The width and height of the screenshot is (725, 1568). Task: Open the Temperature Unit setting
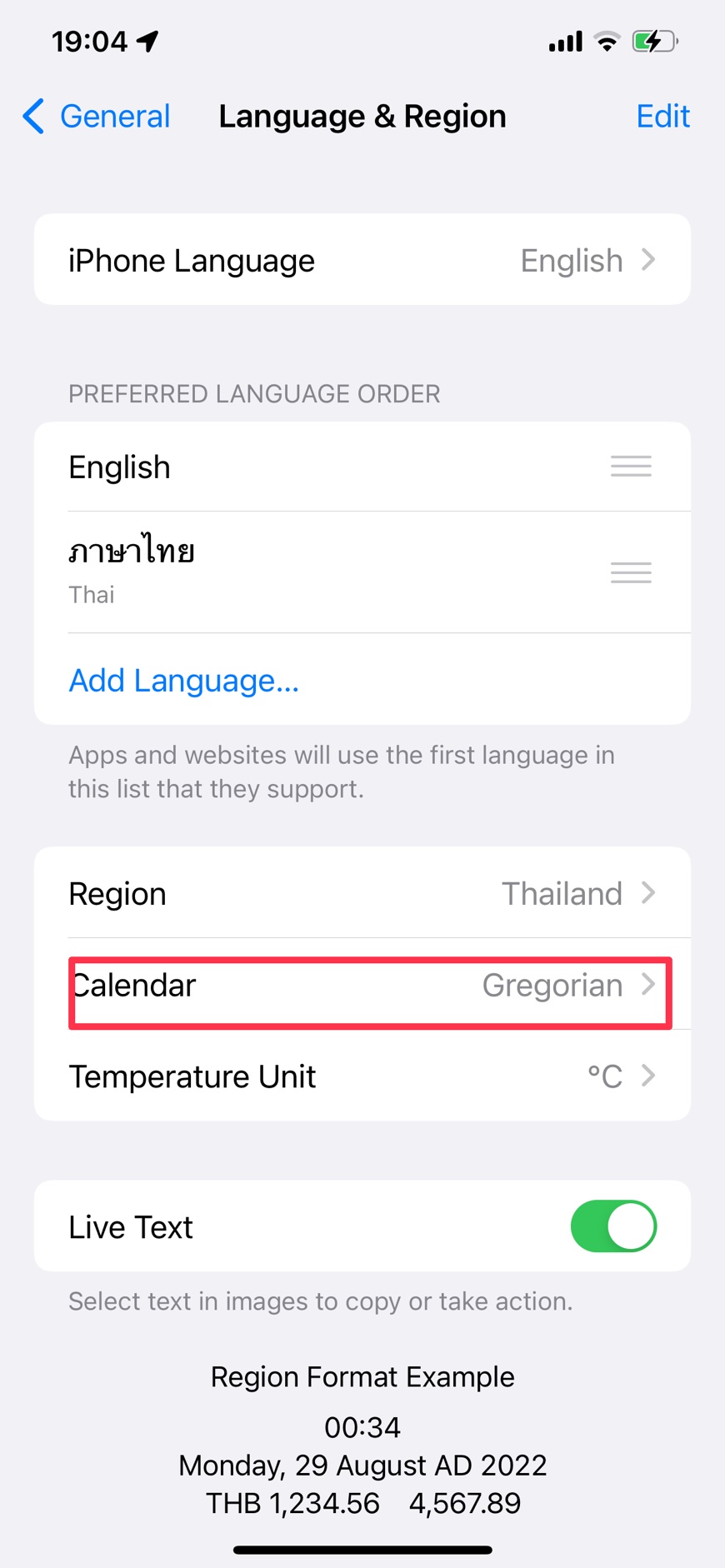(362, 1076)
